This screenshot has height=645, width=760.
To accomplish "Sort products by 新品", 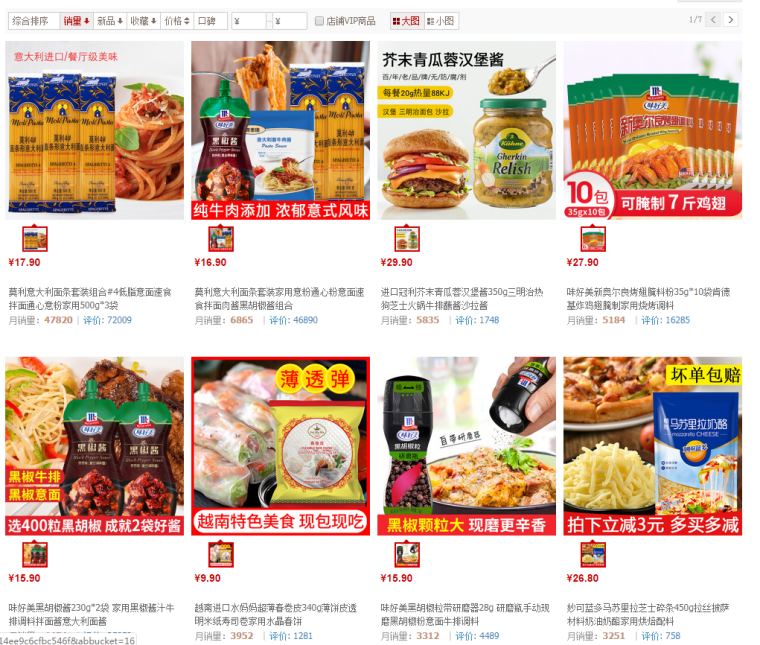I will click(108, 20).
